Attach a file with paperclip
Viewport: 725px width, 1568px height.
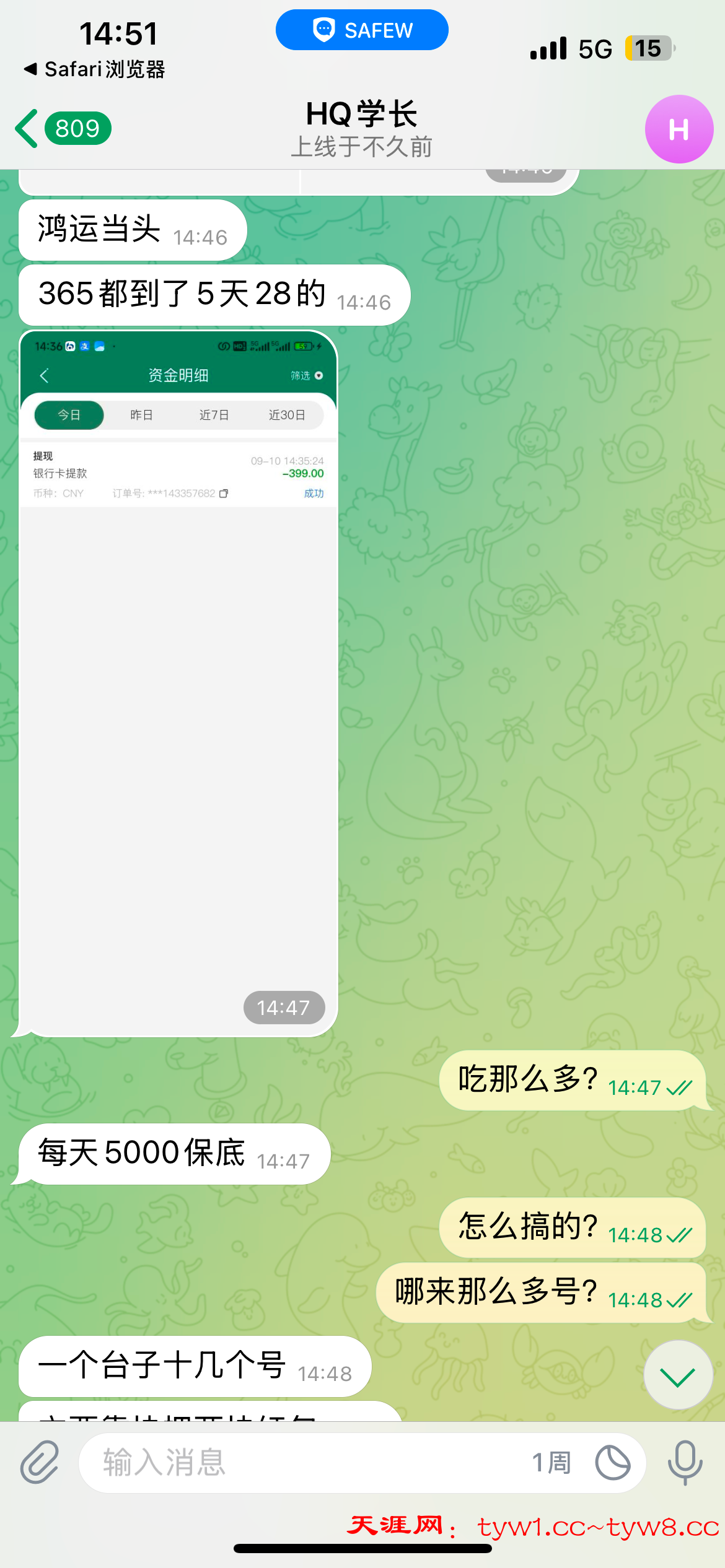coord(40,1463)
